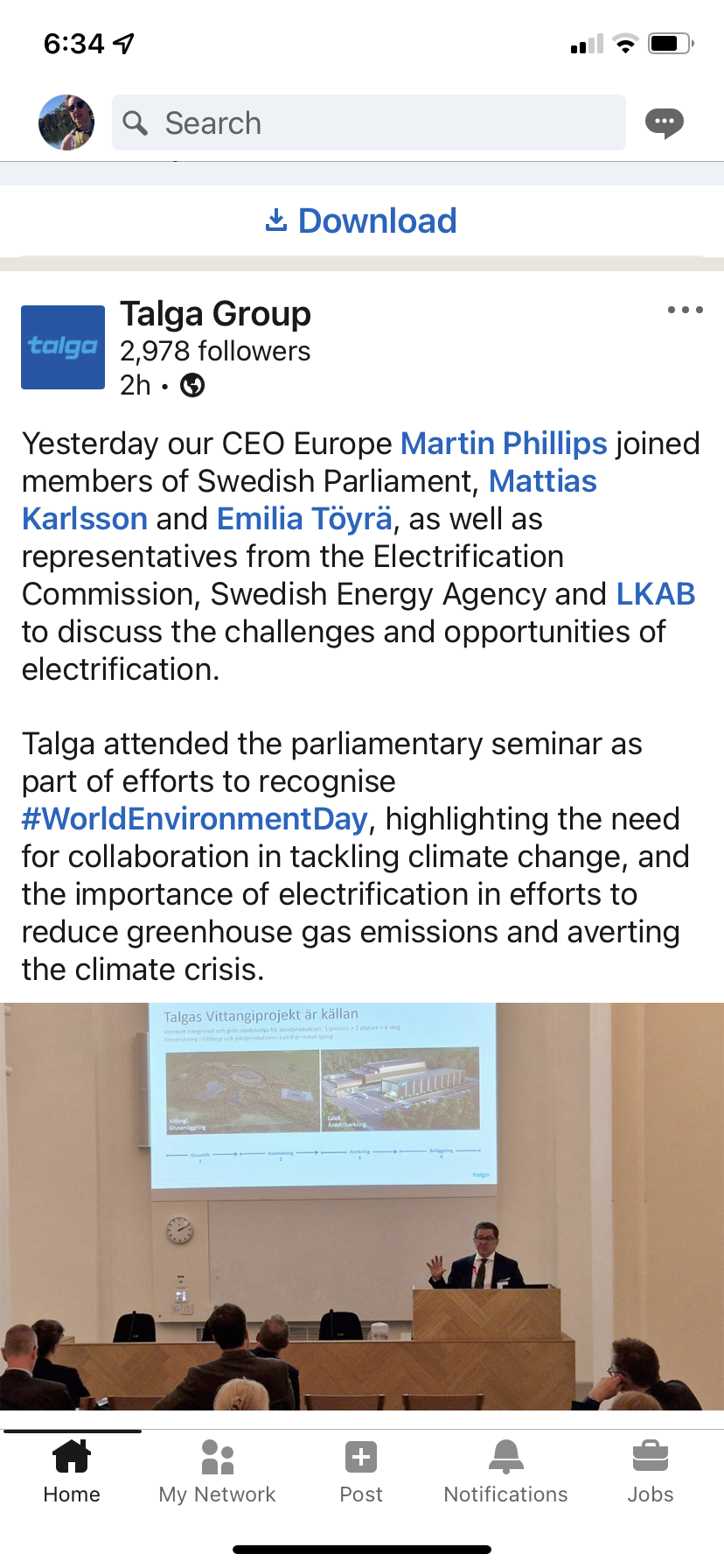Screen dimensions: 724x1568
Task: View the seminar photo in the post
Action: (x=362, y=1206)
